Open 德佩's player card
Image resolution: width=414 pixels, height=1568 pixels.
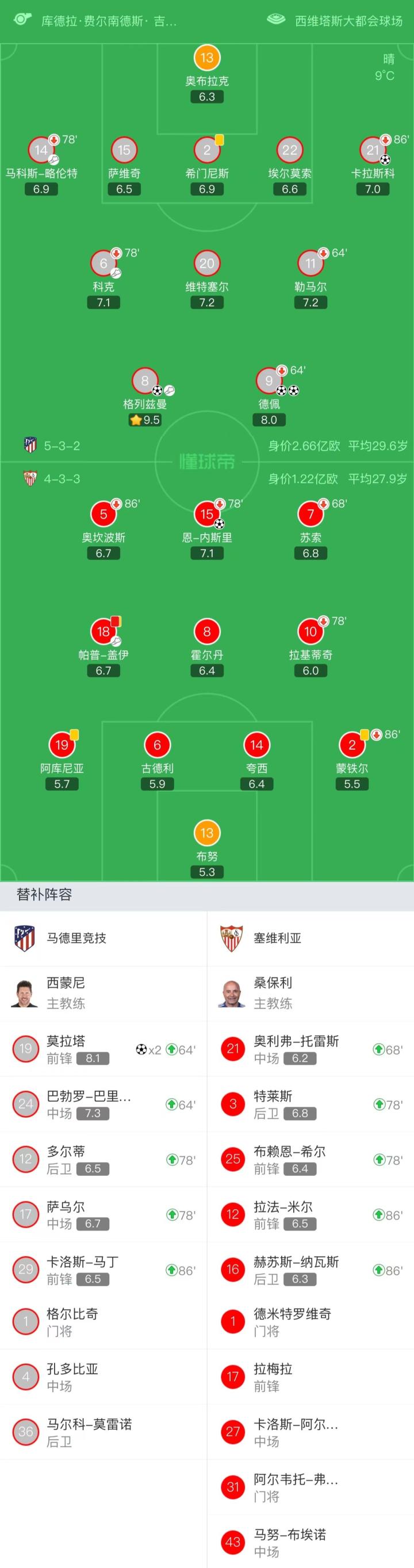[x=269, y=397]
